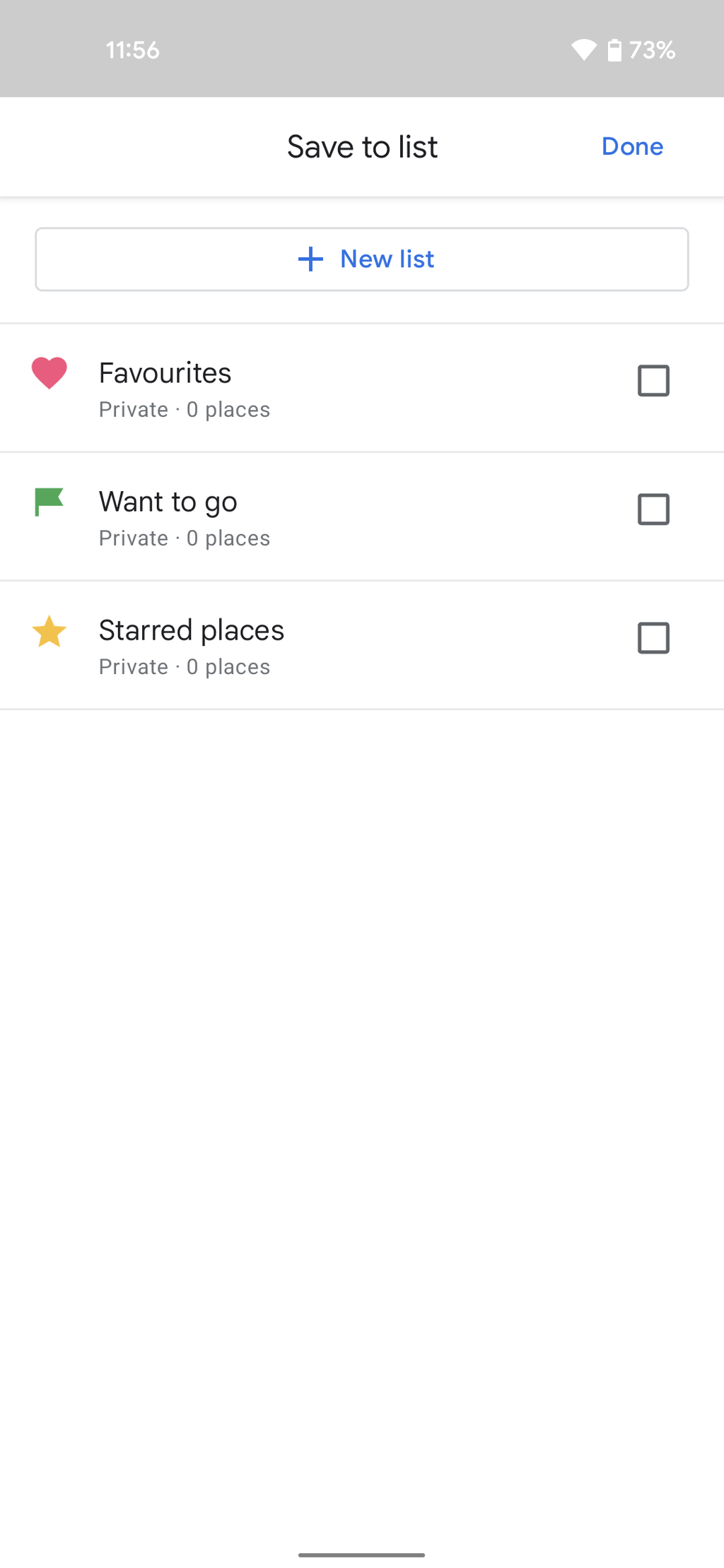Tap the bottom navigation gesture bar
724x1568 pixels.
[x=362, y=1553]
